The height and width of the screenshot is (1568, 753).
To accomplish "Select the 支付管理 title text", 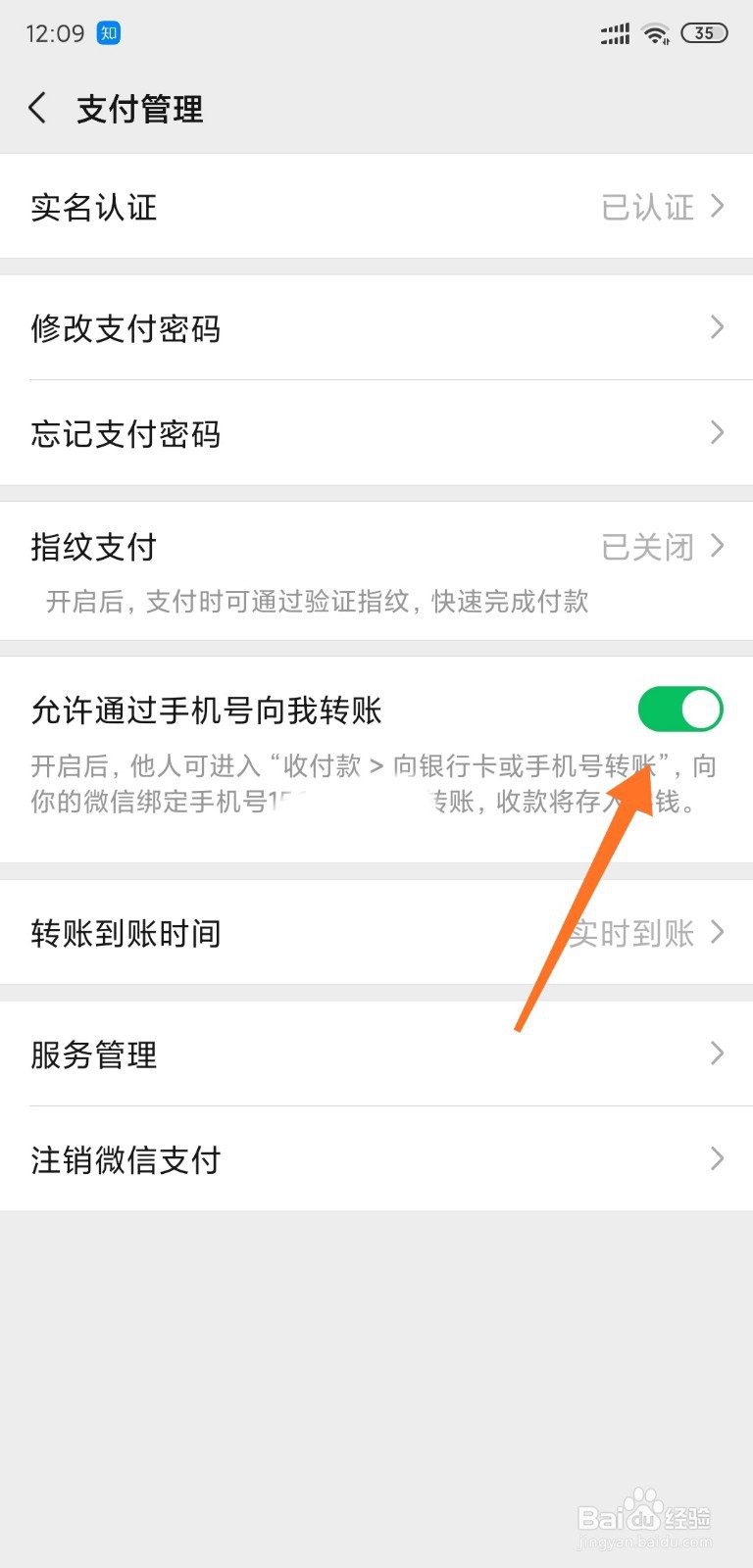I will pos(139,108).
